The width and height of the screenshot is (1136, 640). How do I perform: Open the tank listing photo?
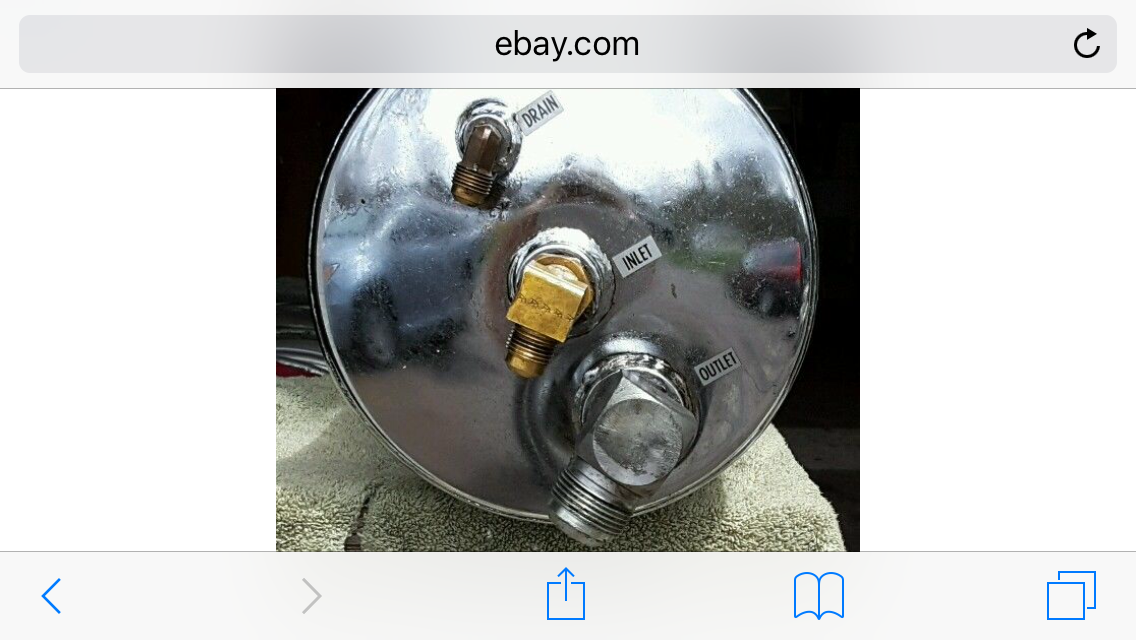[x=567, y=320]
